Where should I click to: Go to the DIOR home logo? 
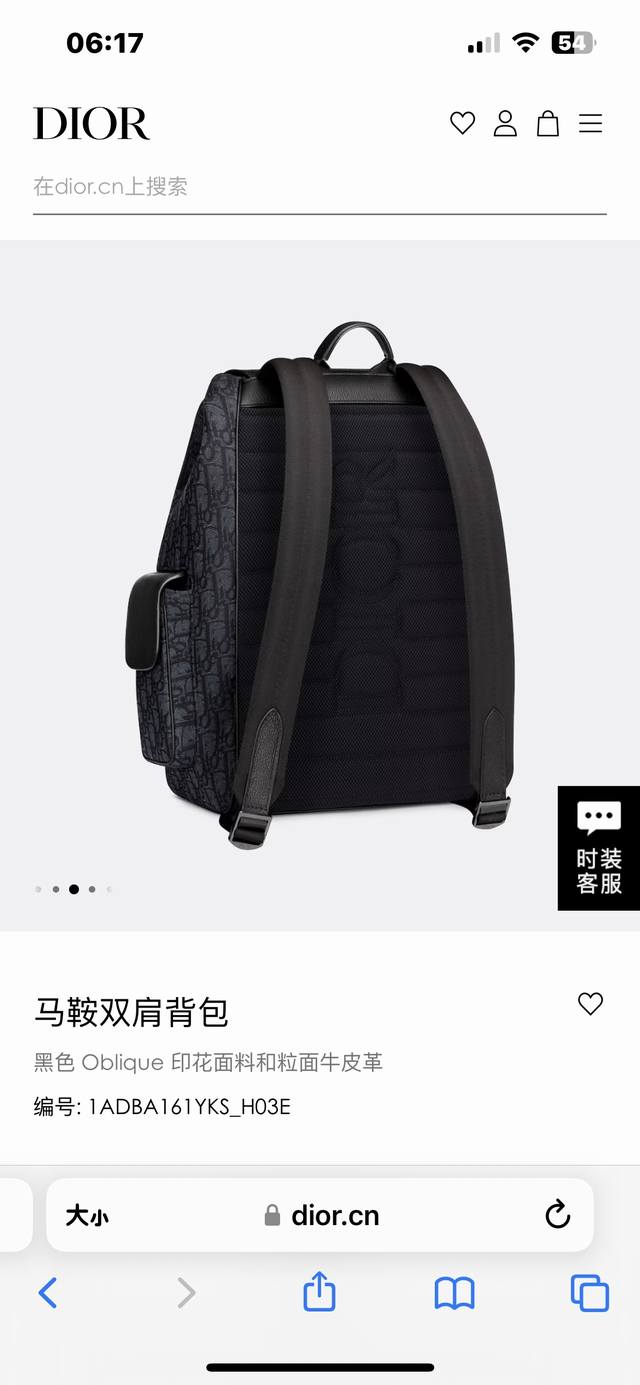[x=91, y=124]
